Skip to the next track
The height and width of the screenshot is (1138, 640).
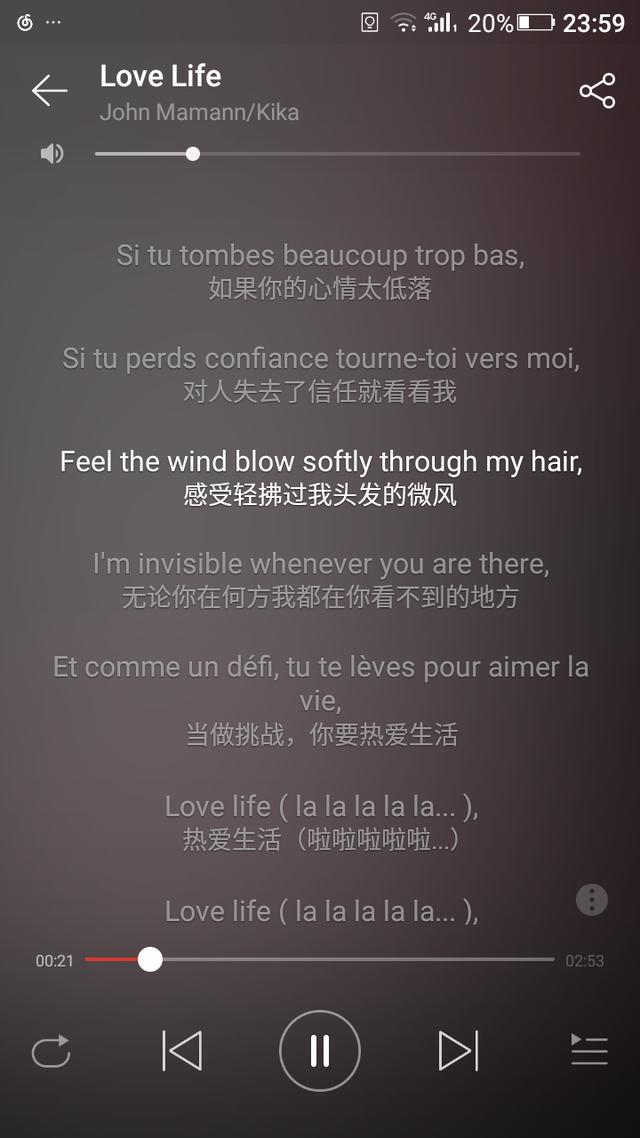[x=459, y=1050]
